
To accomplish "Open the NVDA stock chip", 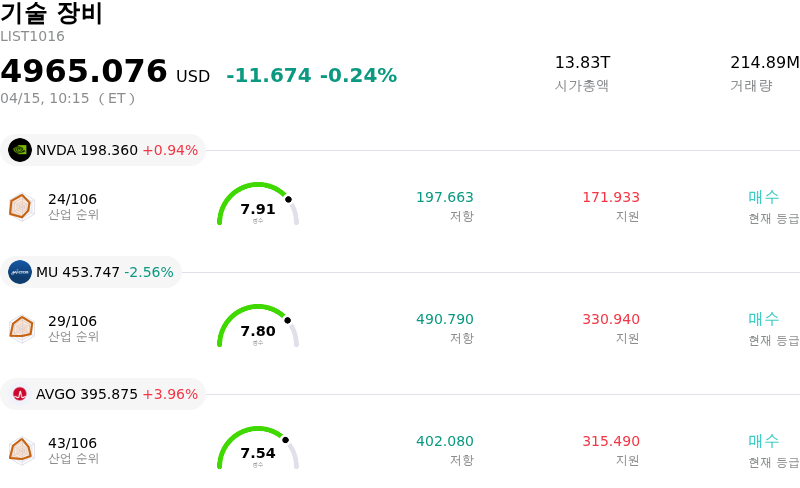I will [x=103, y=150].
